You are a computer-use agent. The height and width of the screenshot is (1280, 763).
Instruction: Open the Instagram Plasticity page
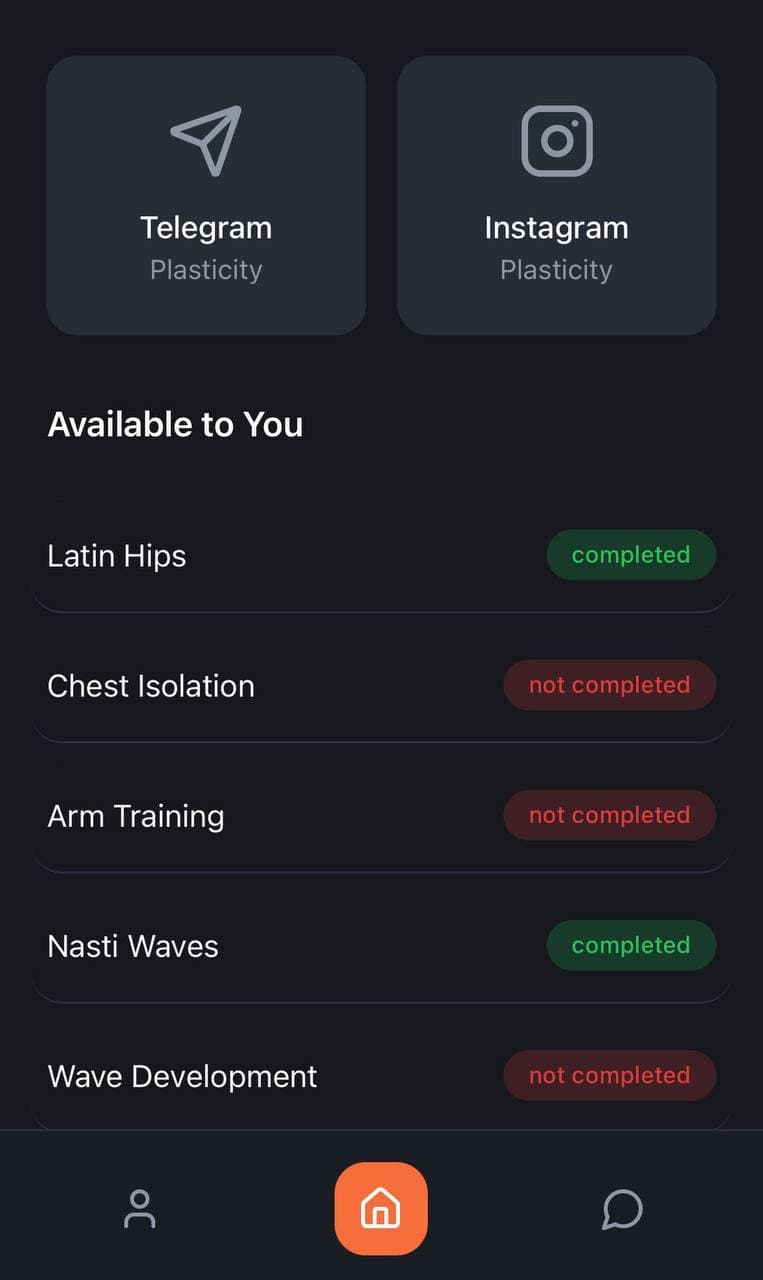point(556,195)
